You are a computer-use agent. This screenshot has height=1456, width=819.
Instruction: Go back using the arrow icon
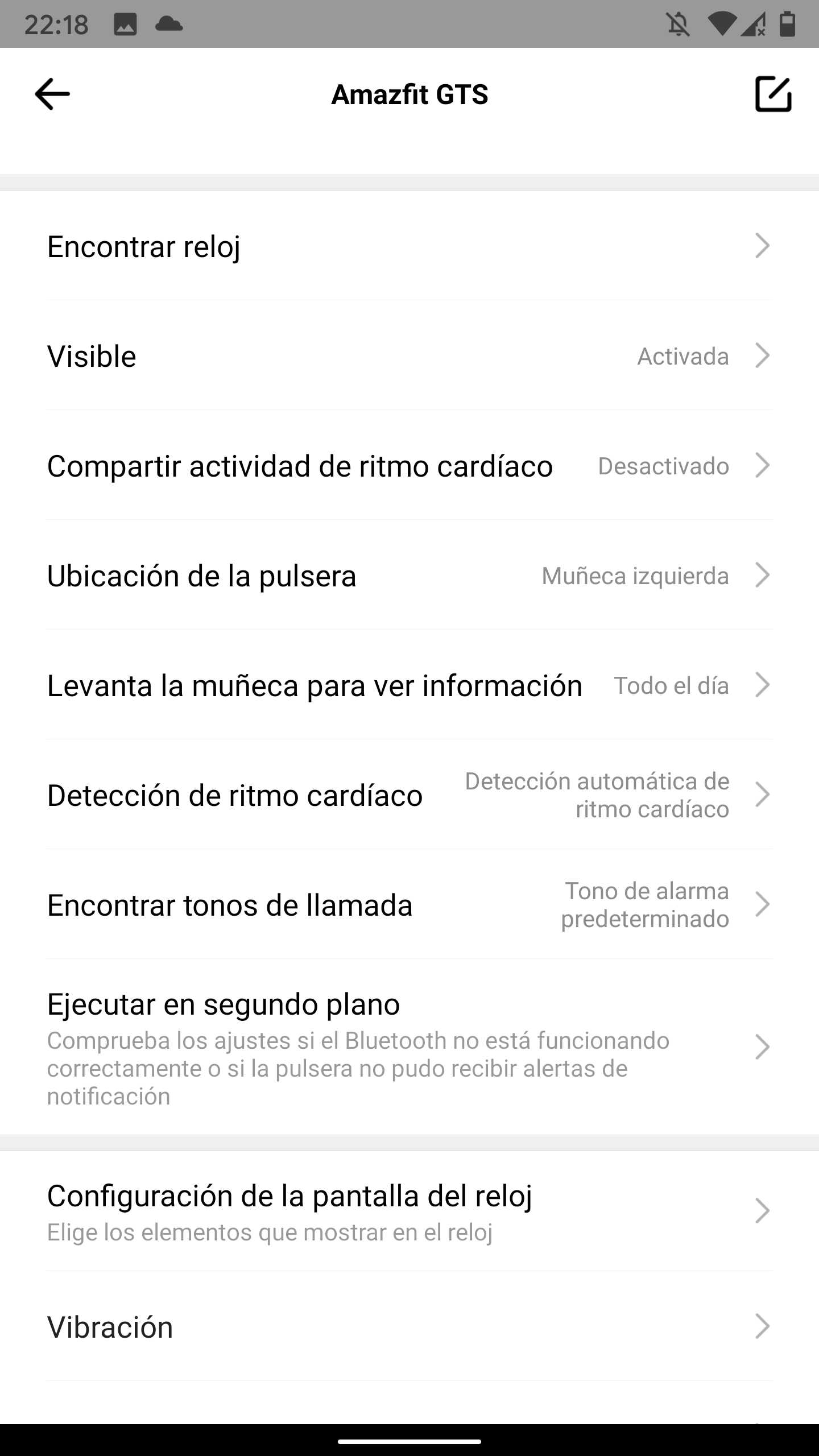click(52, 94)
